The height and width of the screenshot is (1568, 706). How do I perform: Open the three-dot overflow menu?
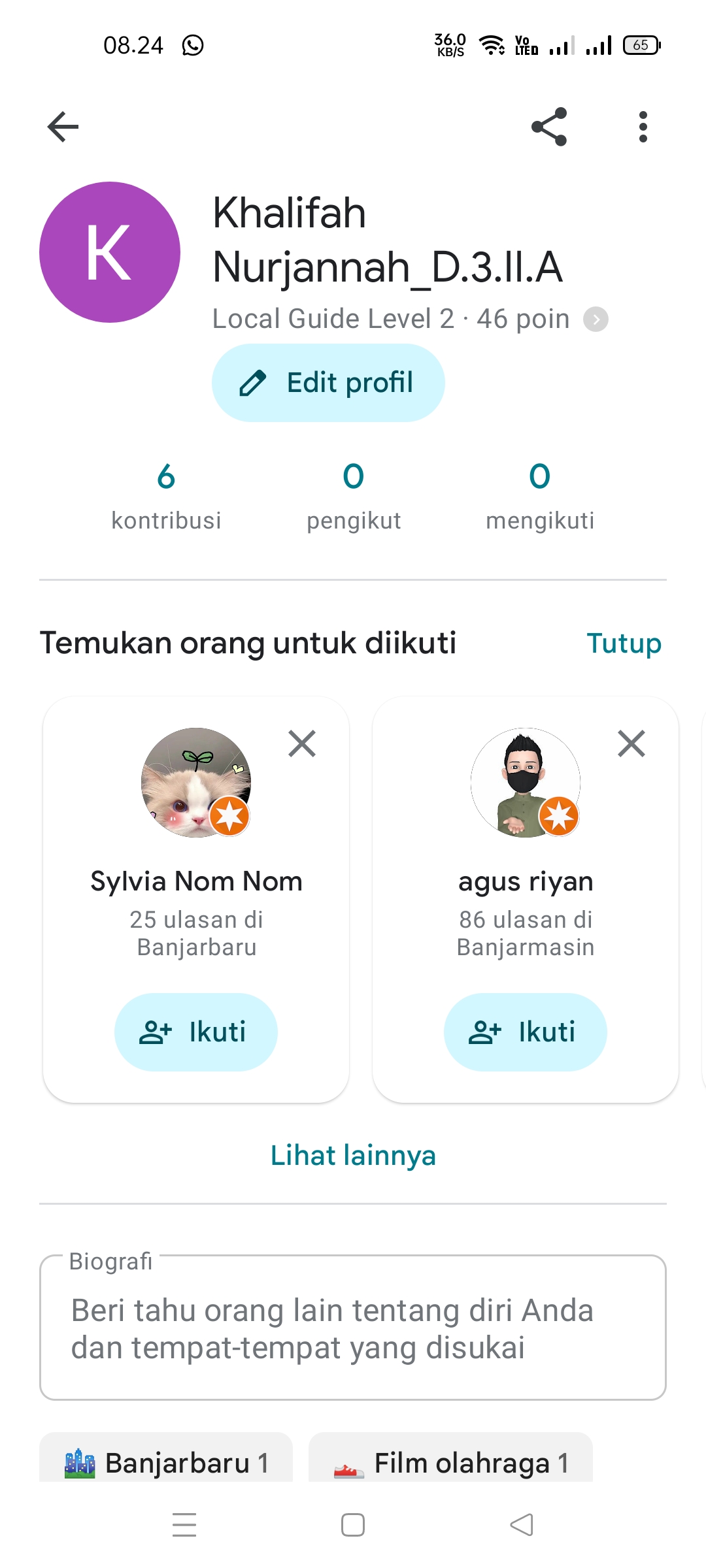pyautogui.click(x=643, y=127)
